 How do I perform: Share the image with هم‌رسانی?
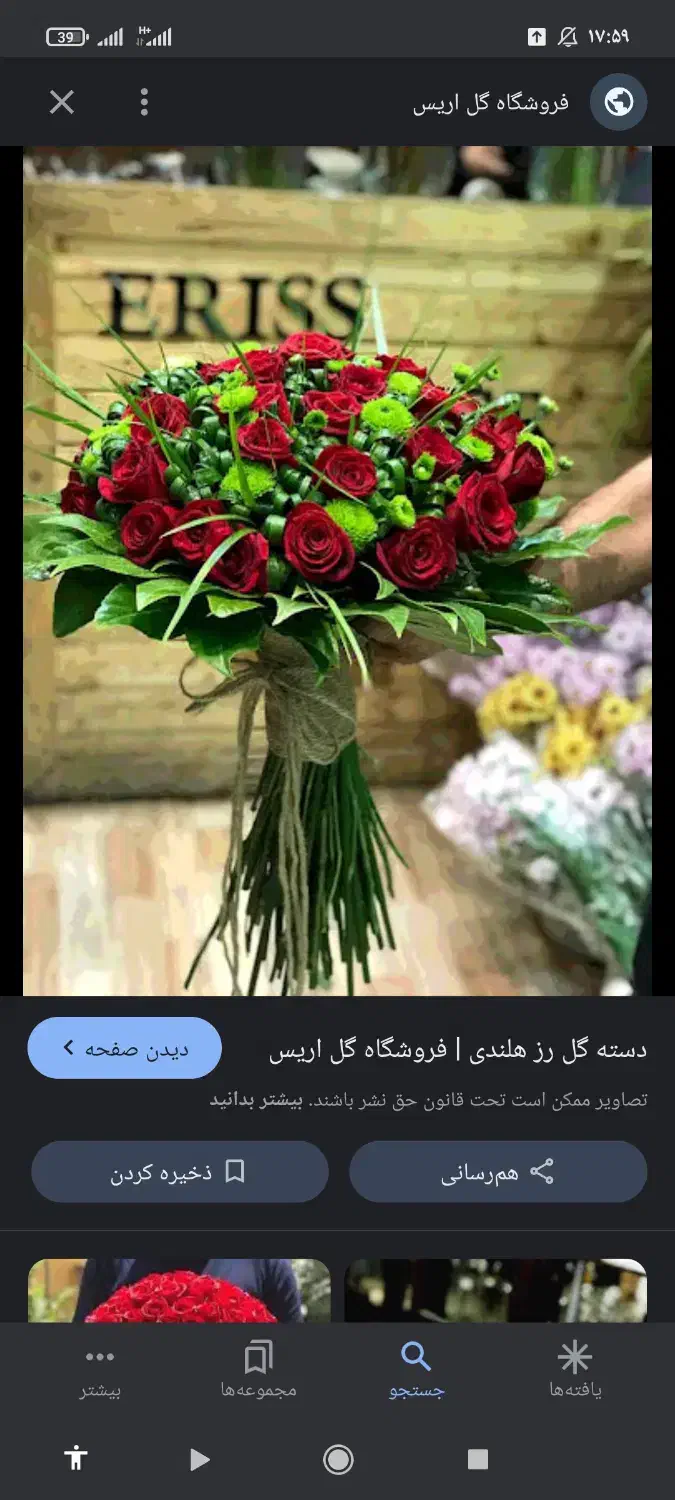498,1172
